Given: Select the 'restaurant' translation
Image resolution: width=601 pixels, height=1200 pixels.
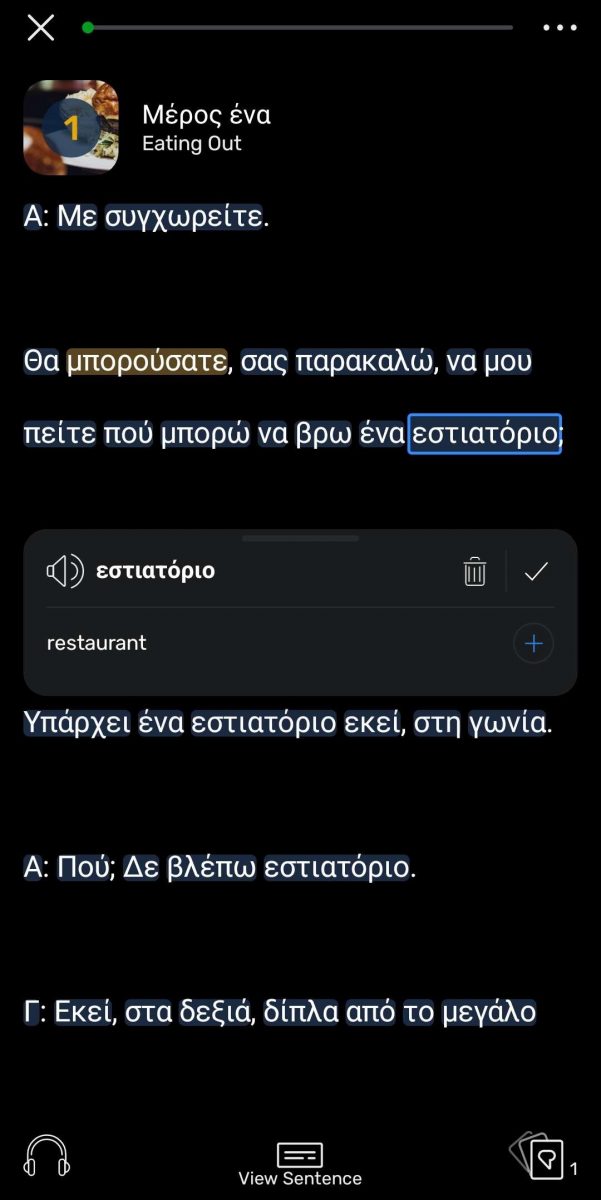Looking at the screenshot, I should click(x=97, y=643).
